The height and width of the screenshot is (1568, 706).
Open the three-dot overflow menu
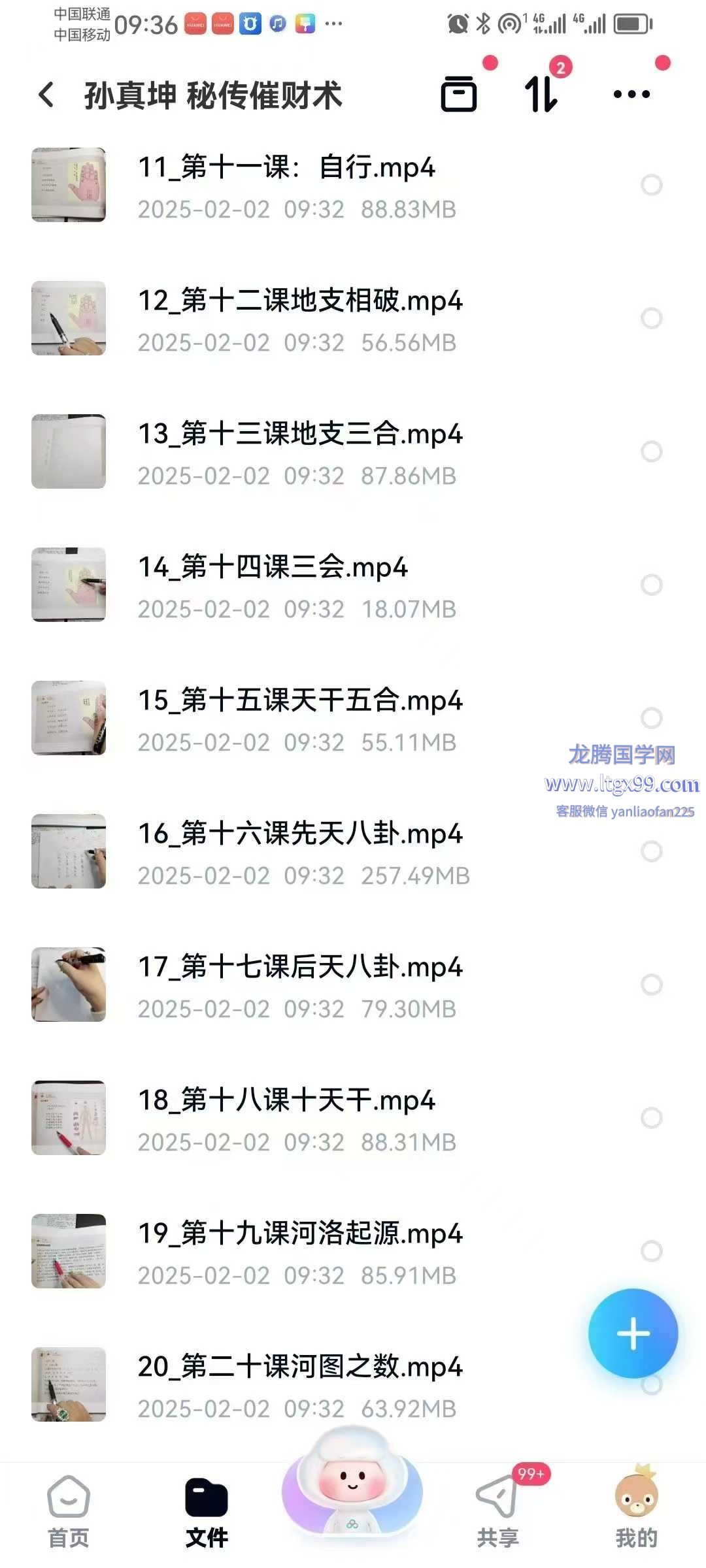click(631, 95)
